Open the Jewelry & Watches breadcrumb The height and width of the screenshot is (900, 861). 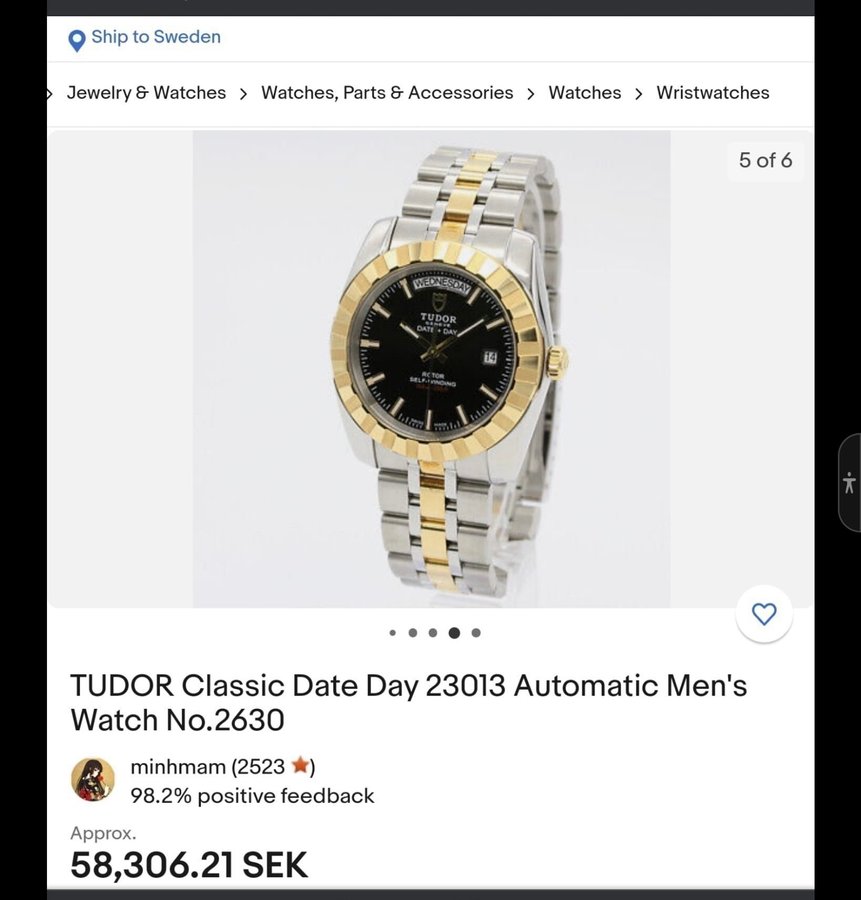tap(146, 93)
